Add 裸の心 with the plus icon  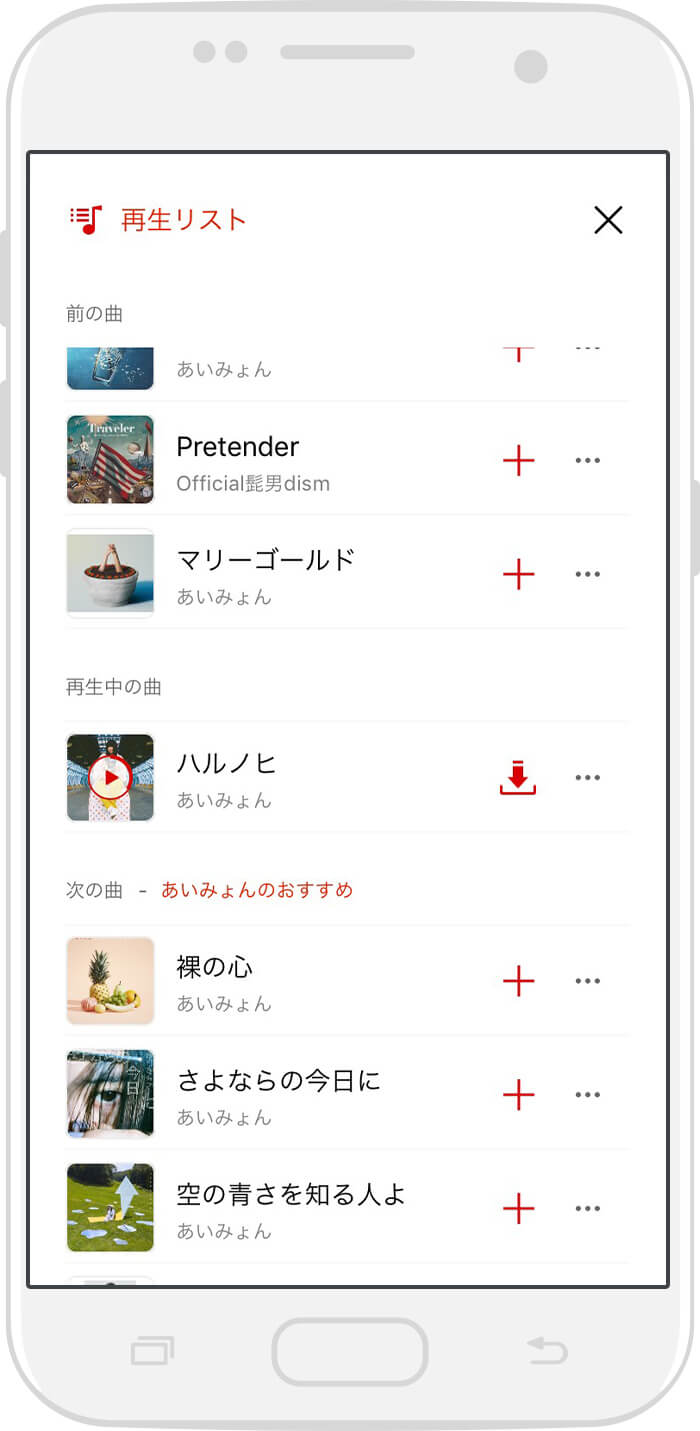coord(518,981)
